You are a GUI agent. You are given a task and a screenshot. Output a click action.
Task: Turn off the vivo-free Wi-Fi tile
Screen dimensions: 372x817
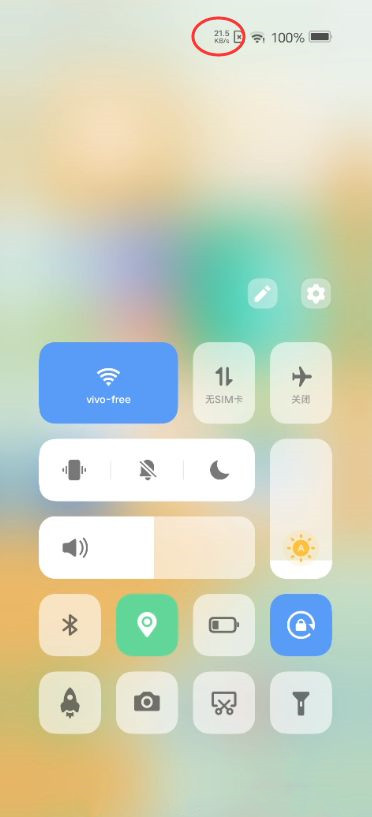(108, 382)
